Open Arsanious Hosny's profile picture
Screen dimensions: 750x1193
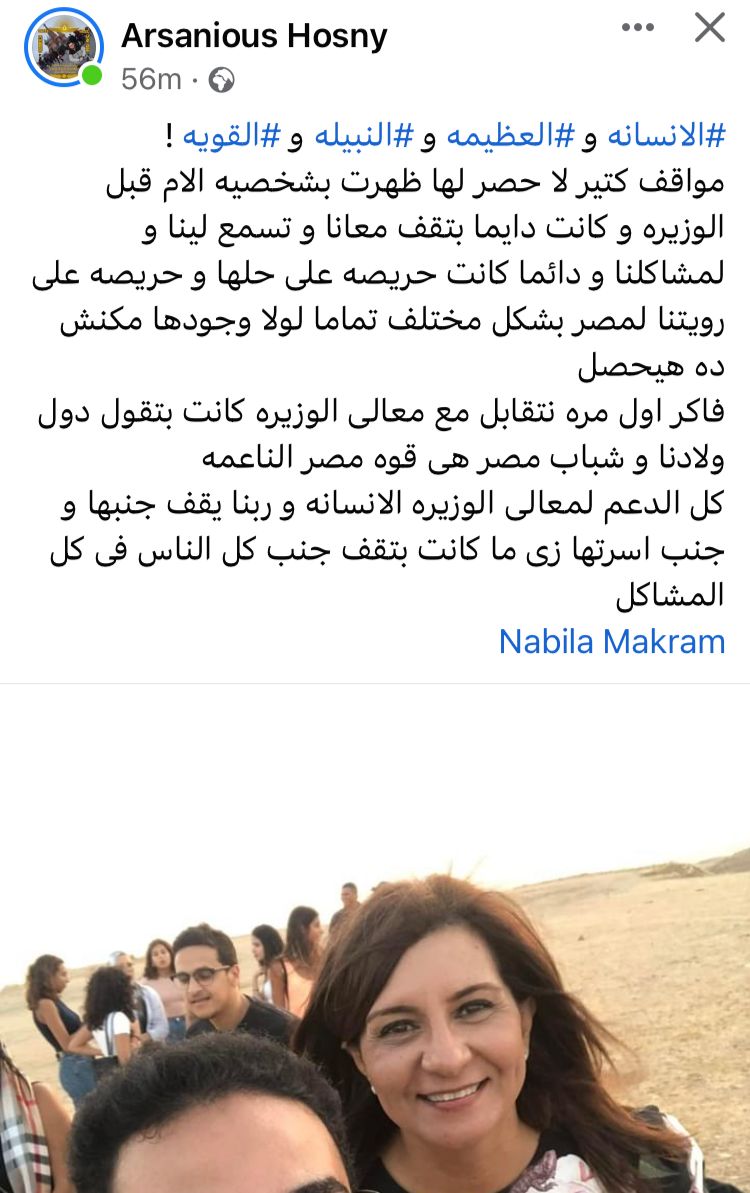pos(62,46)
